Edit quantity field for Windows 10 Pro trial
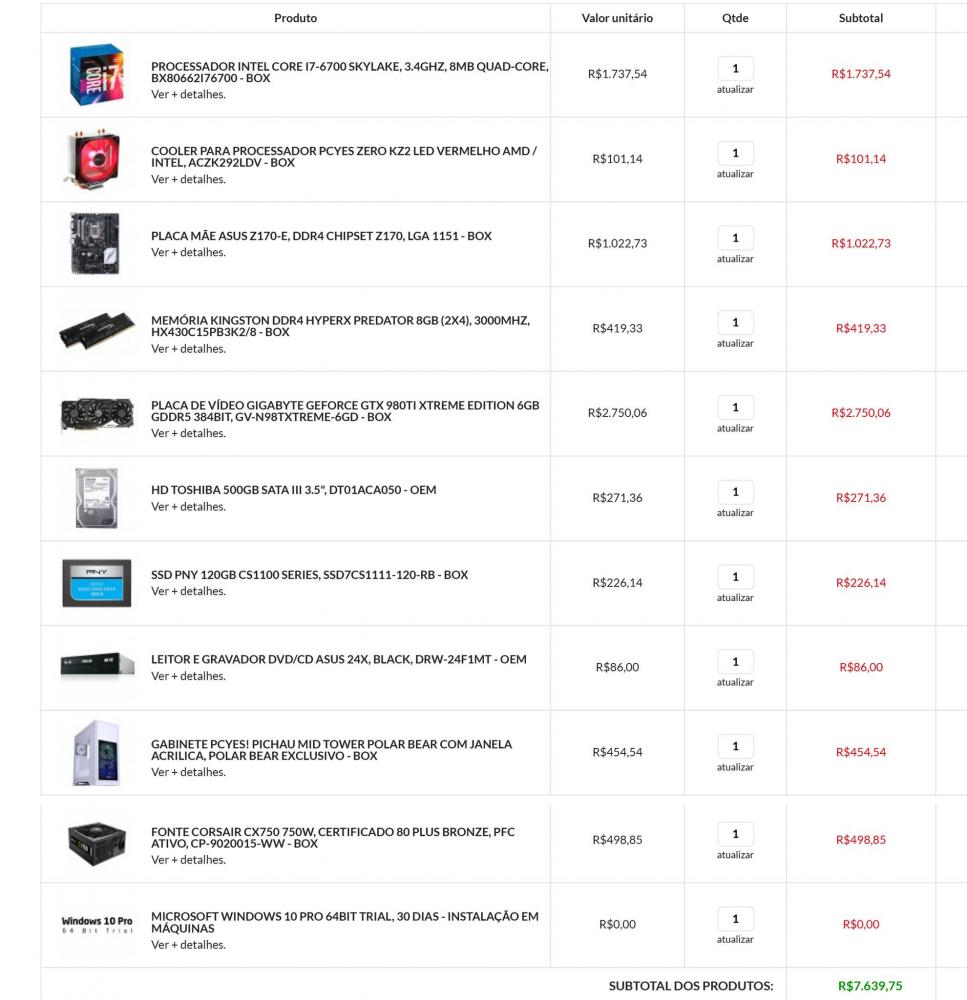The width and height of the screenshot is (967, 1000). point(735,919)
